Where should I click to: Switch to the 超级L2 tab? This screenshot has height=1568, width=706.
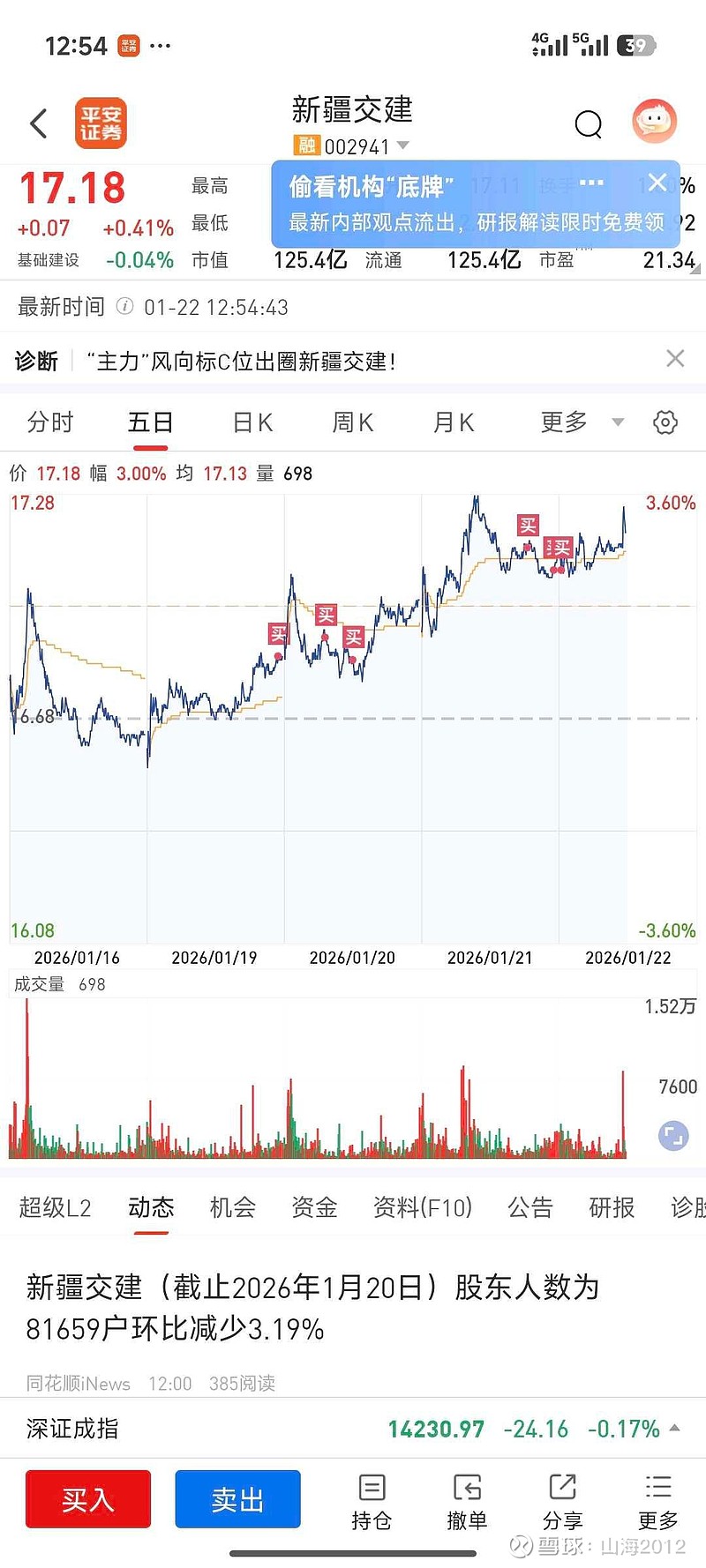tap(55, 1207)
